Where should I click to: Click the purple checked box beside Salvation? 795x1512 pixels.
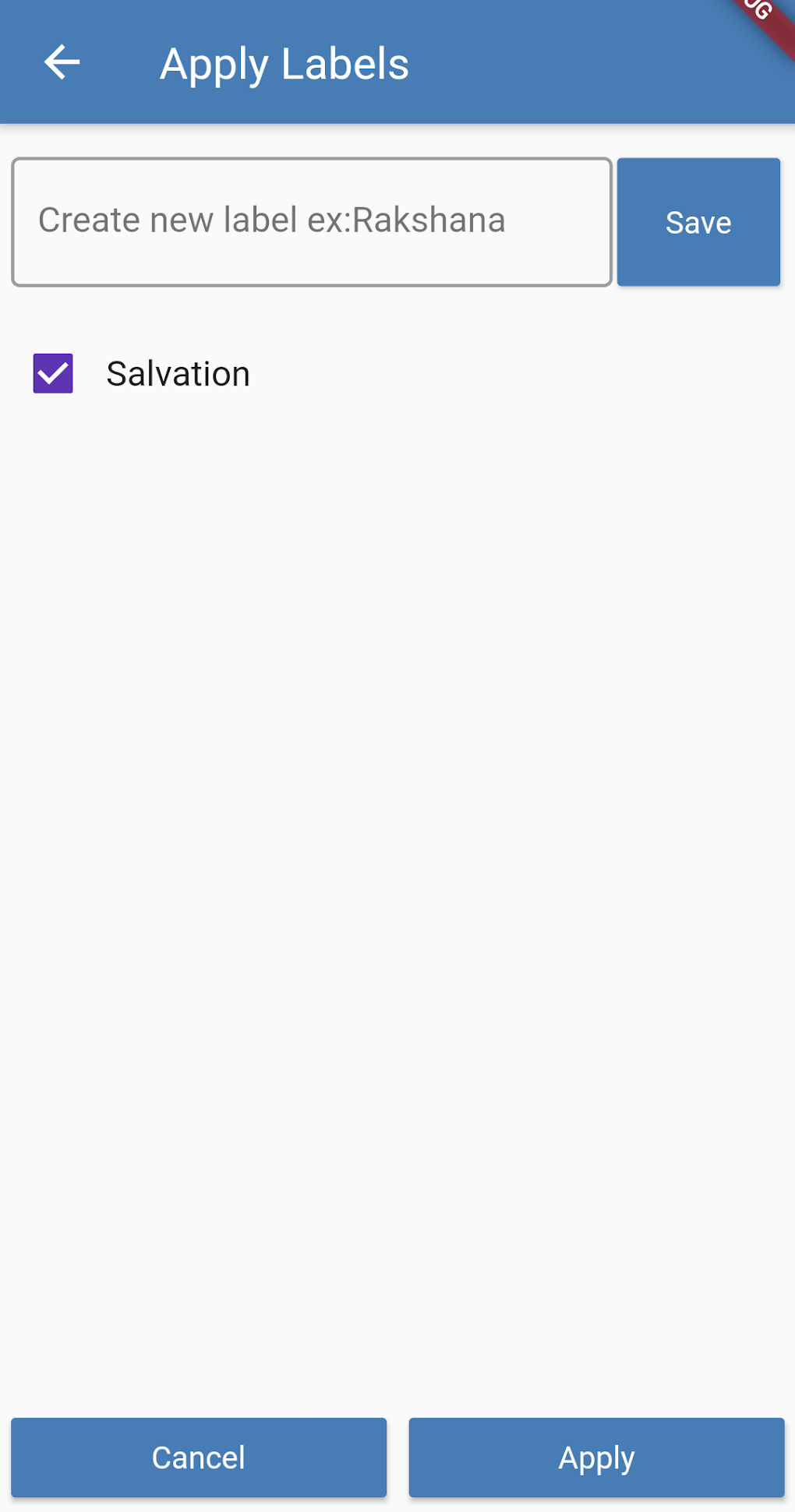coord(51,373)
